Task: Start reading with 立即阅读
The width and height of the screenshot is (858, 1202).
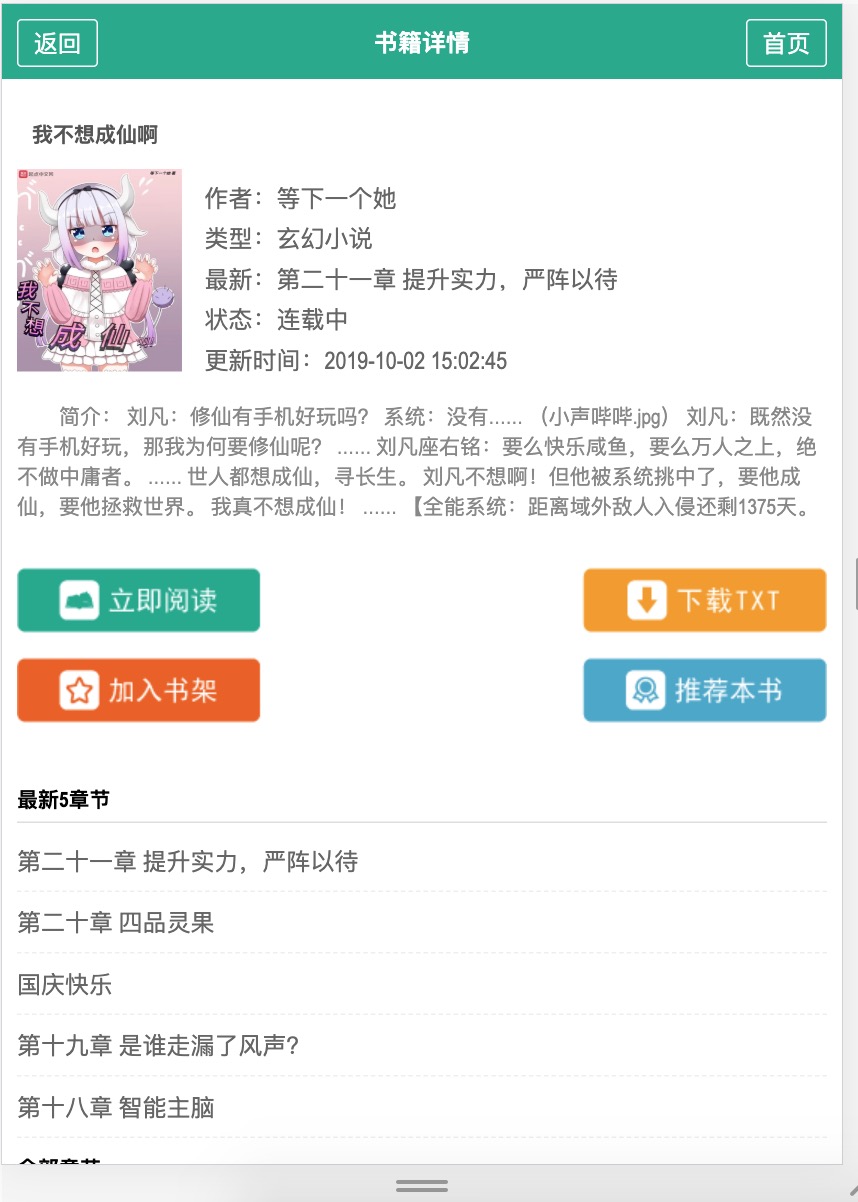Action: click(138, 600)
